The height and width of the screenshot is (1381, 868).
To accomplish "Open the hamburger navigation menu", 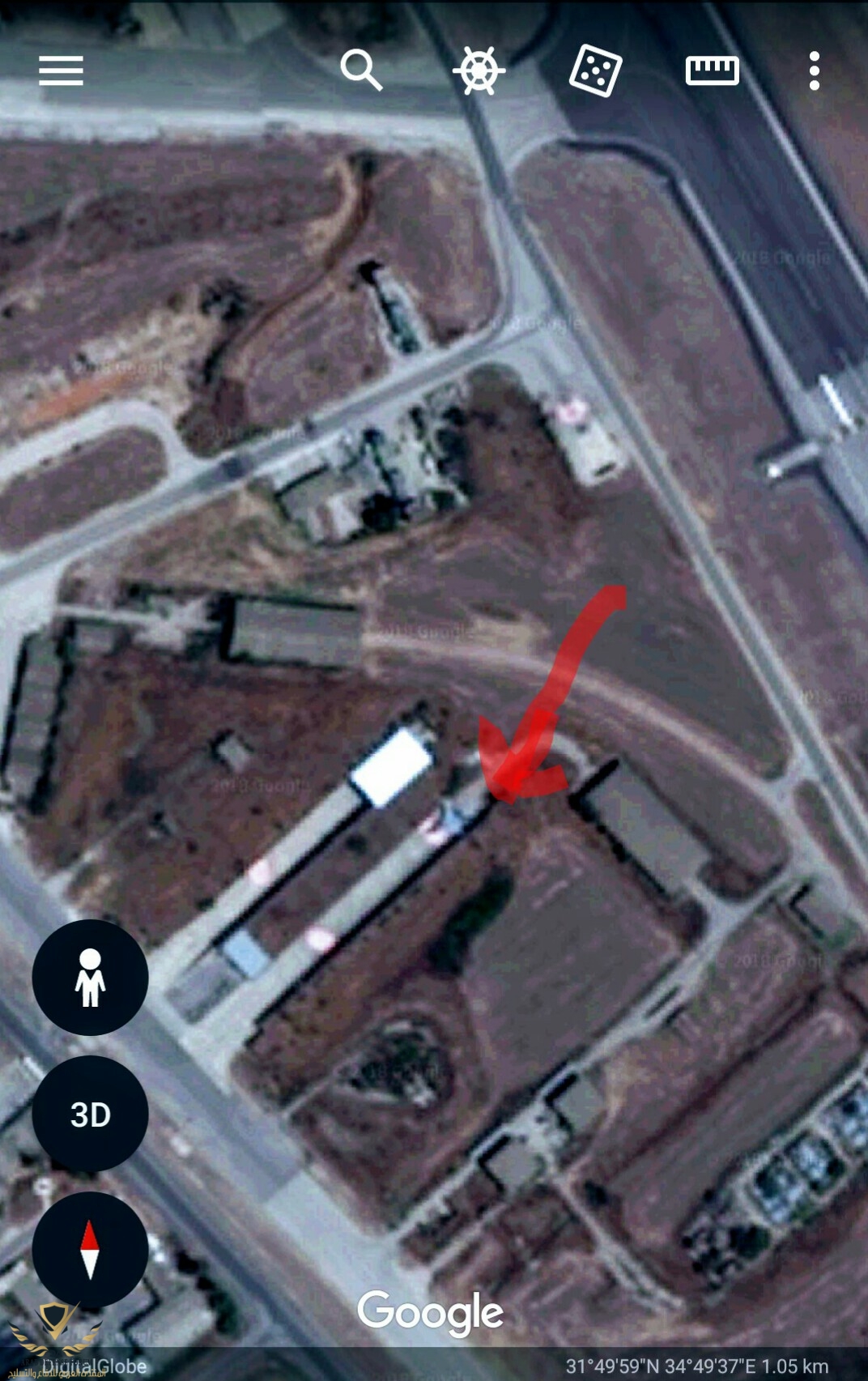I will pyautogui.click(x=61, y=70).
